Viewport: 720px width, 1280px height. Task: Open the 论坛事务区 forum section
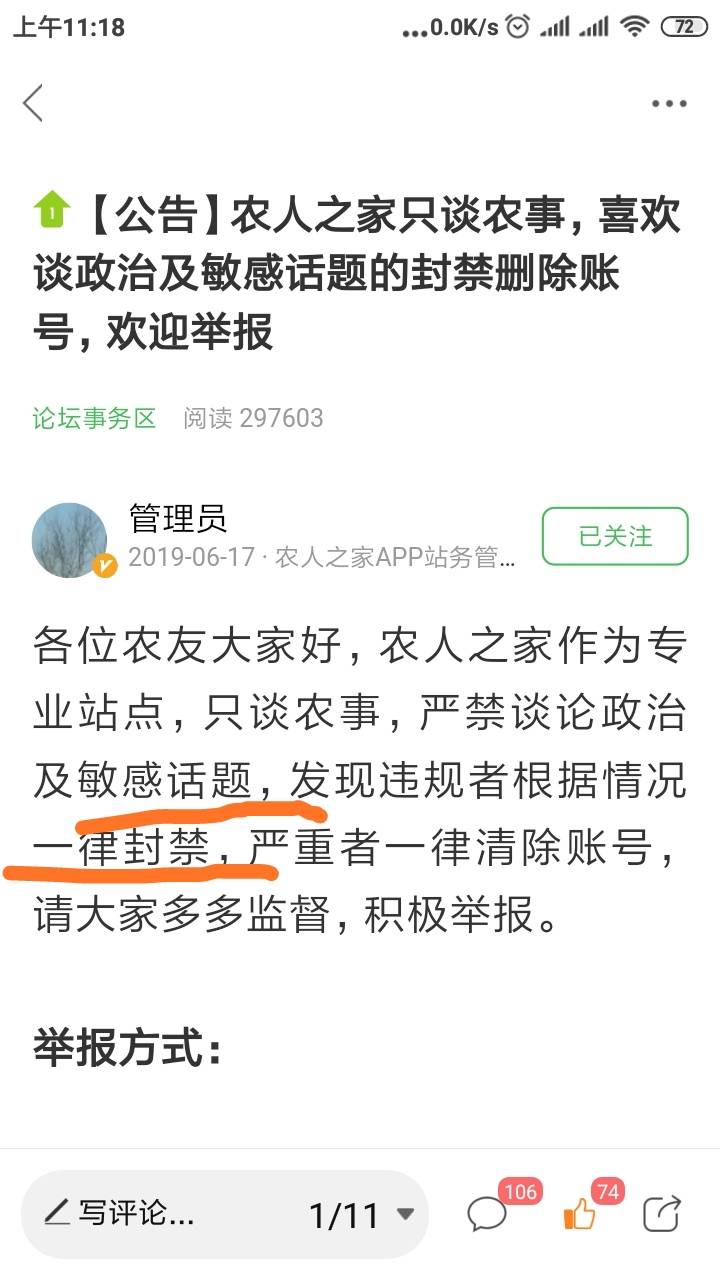[95, 418]
